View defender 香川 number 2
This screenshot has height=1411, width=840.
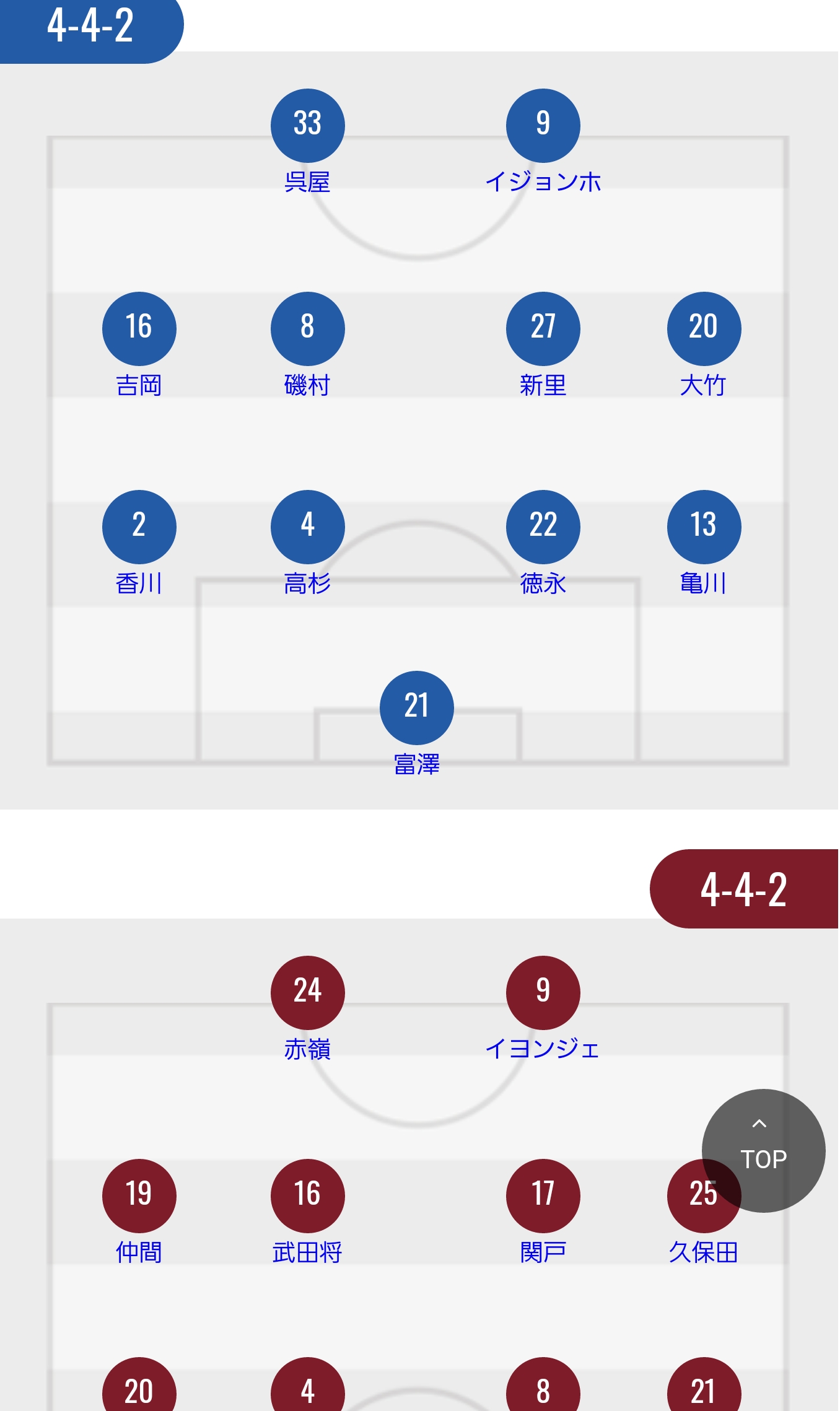(139, 544)
